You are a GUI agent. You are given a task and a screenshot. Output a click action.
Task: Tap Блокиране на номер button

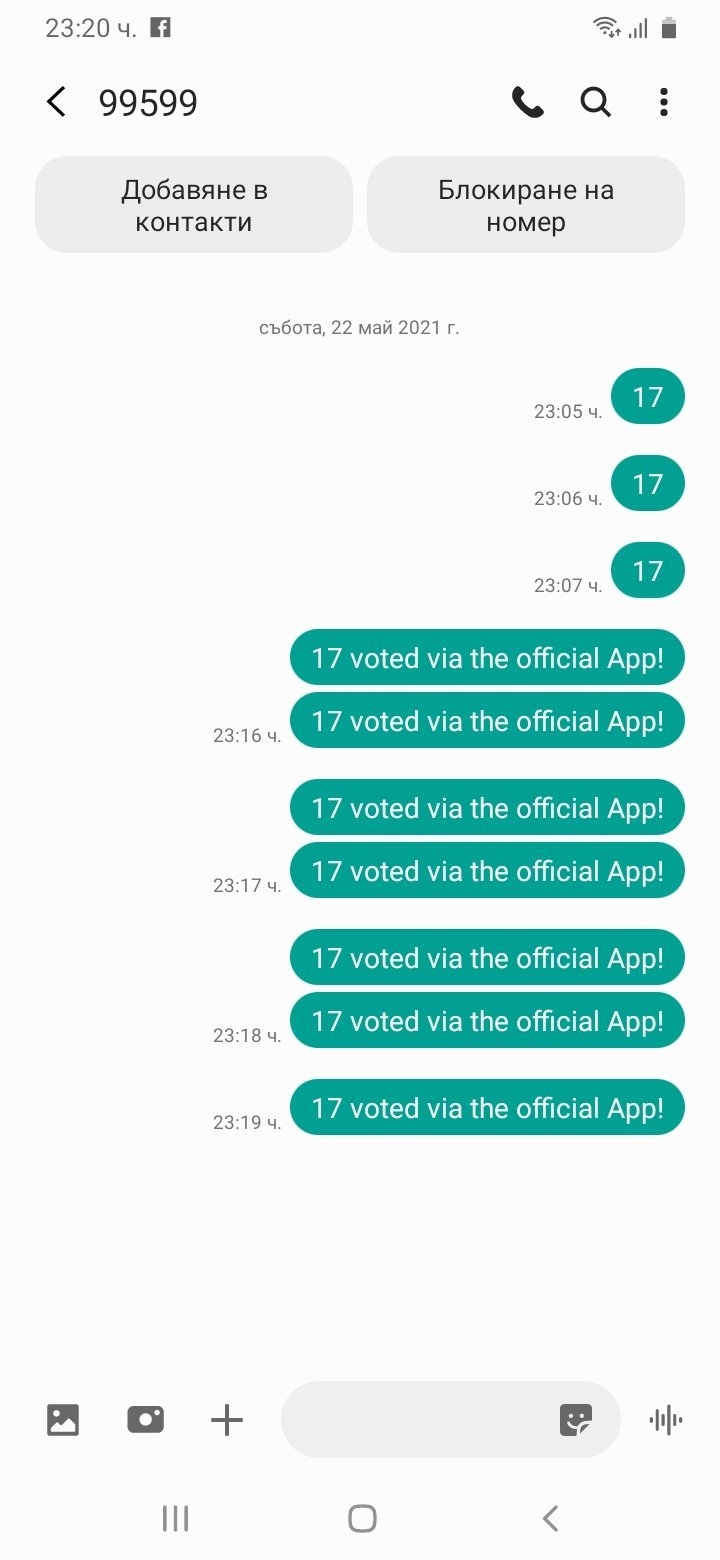(526, 205)
